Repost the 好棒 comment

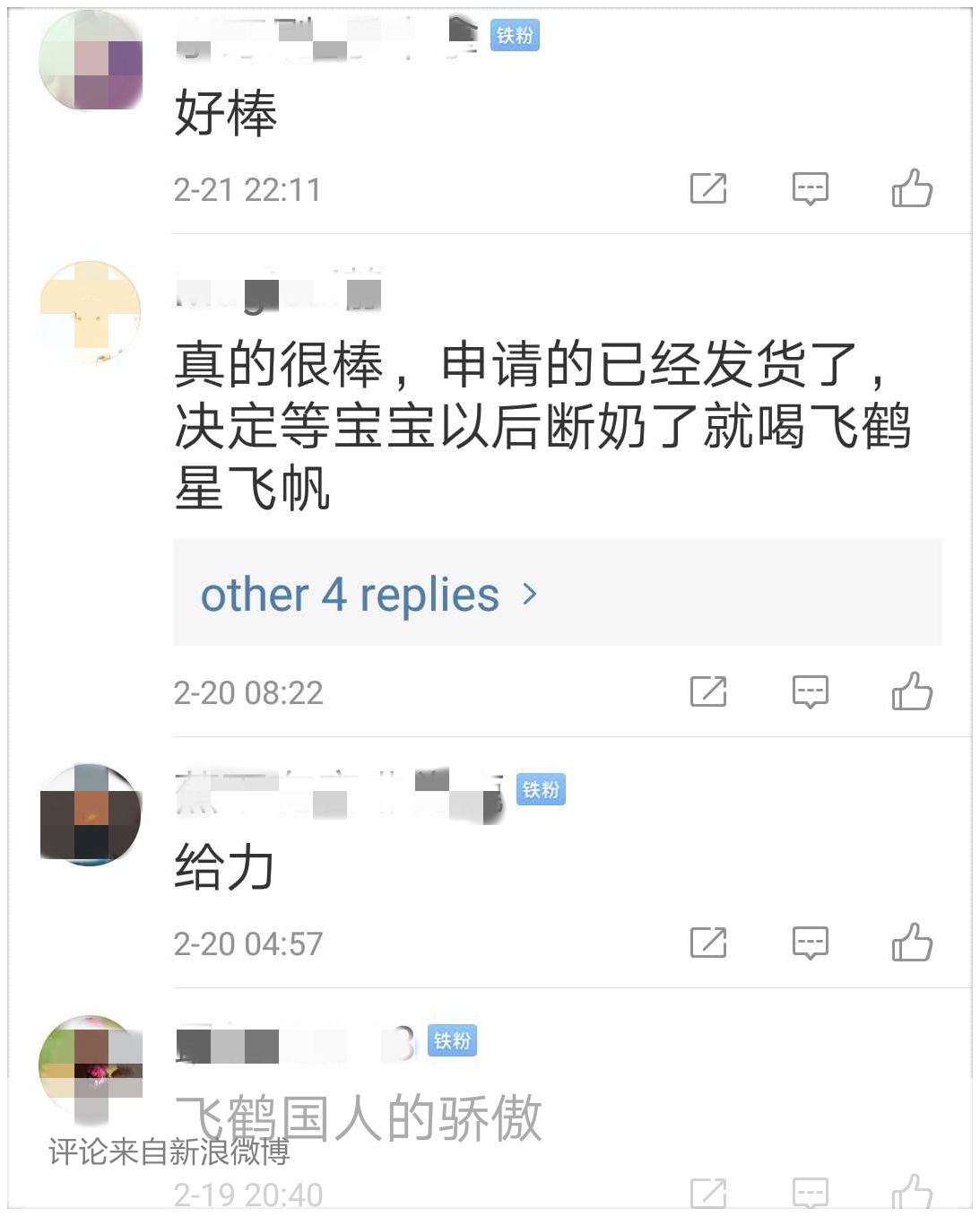707,188
